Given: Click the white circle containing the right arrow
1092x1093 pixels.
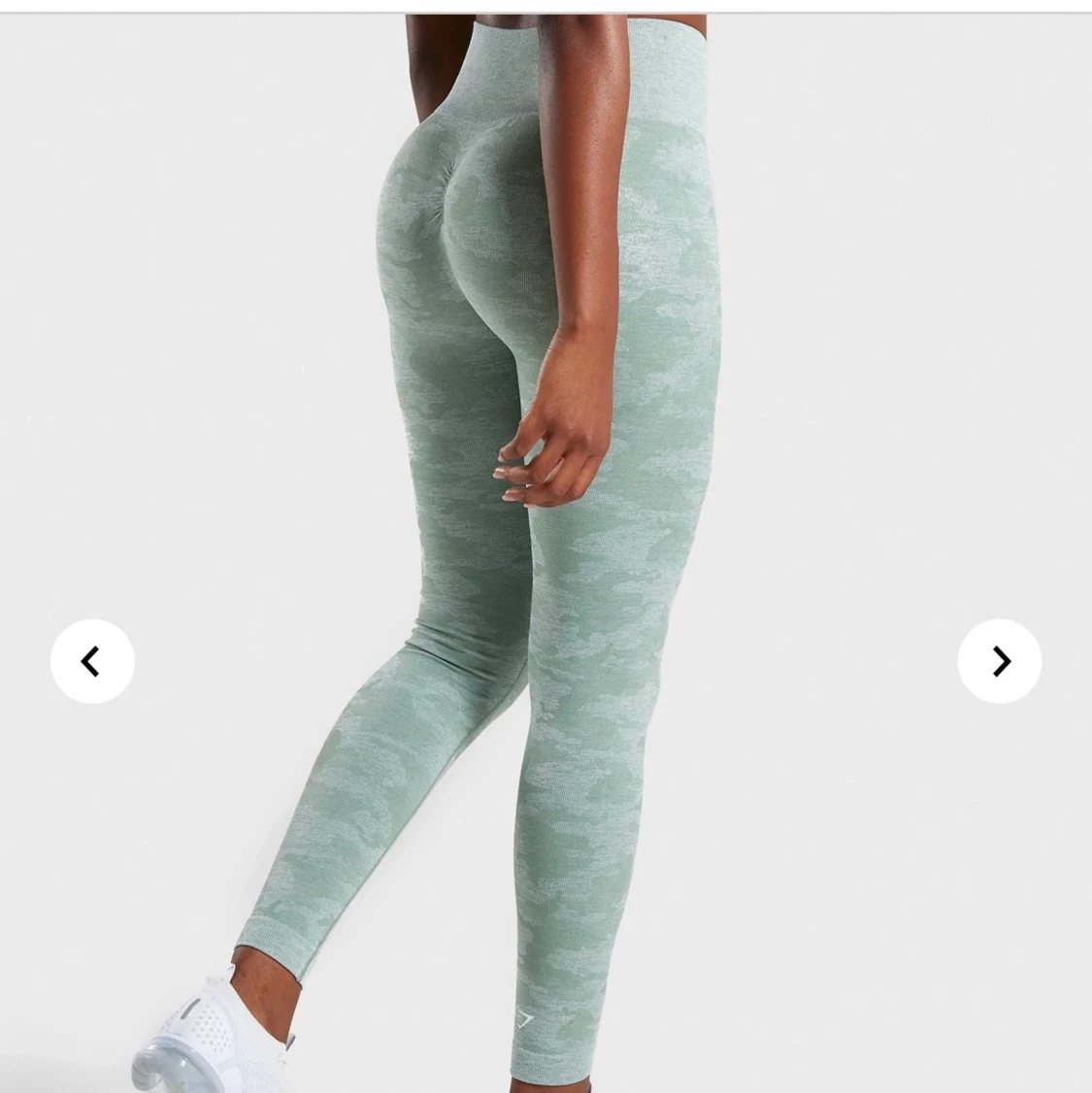Looking at the screenshot, I should [1000, 660].
